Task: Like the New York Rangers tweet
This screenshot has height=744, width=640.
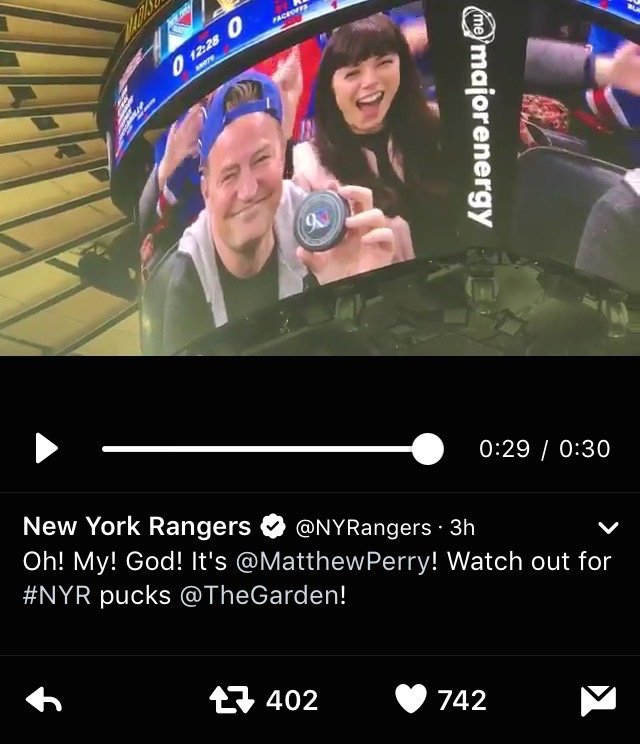Action: tap(411, 700)
